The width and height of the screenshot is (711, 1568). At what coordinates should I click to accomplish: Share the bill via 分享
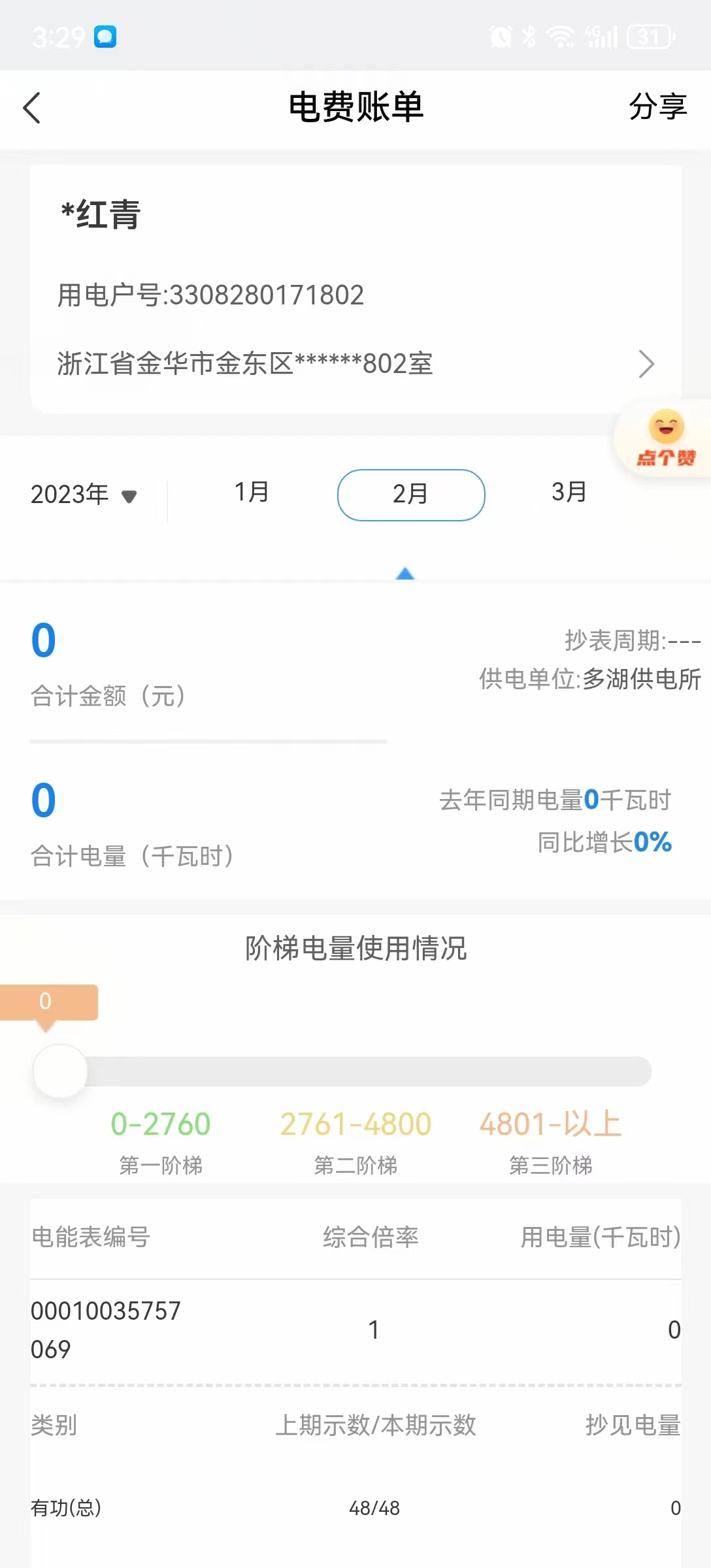coord(657,106)
